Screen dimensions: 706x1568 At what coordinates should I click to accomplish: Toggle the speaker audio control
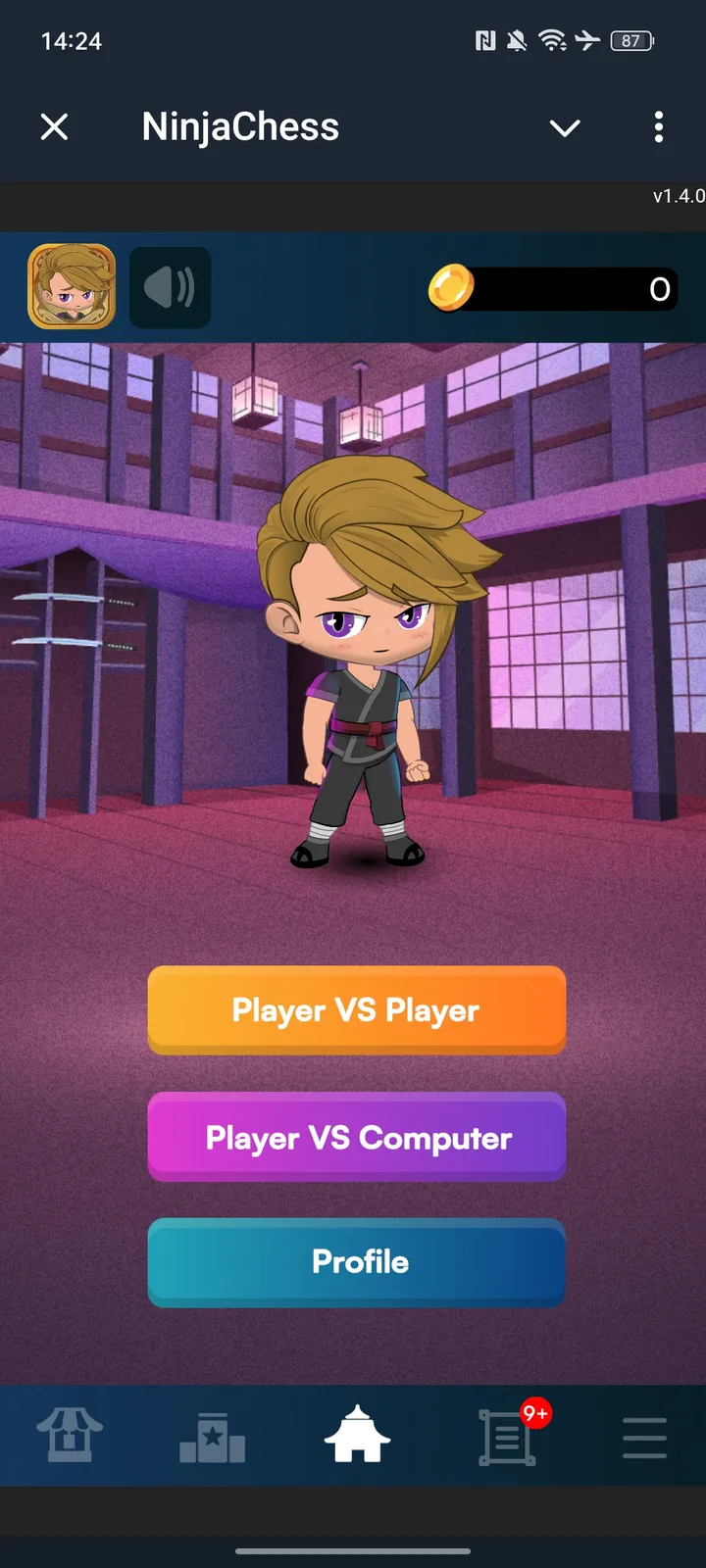pyautogui.click(x=170, y=287)
